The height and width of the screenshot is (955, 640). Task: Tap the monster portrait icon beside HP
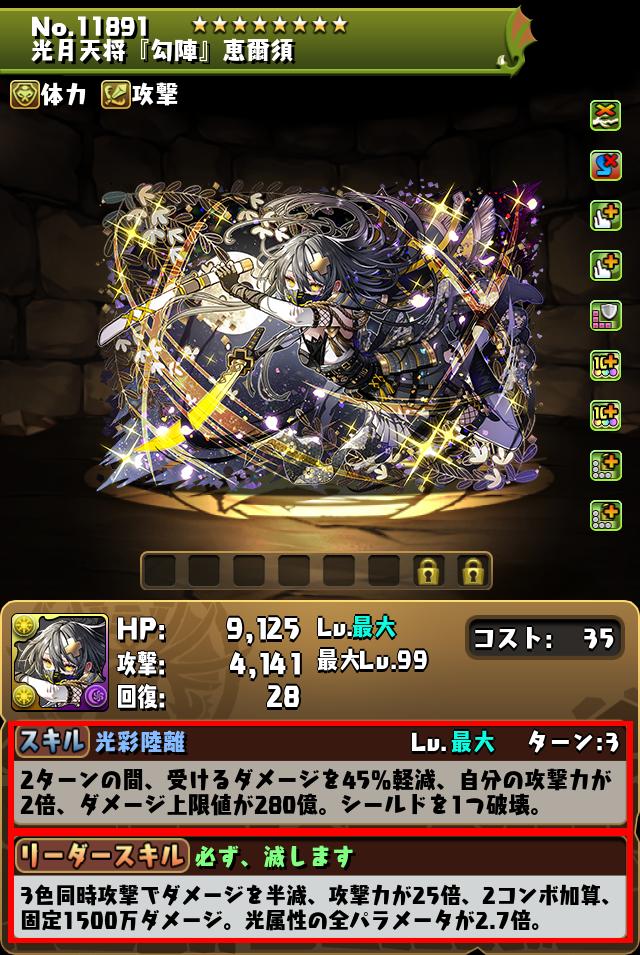59,662
